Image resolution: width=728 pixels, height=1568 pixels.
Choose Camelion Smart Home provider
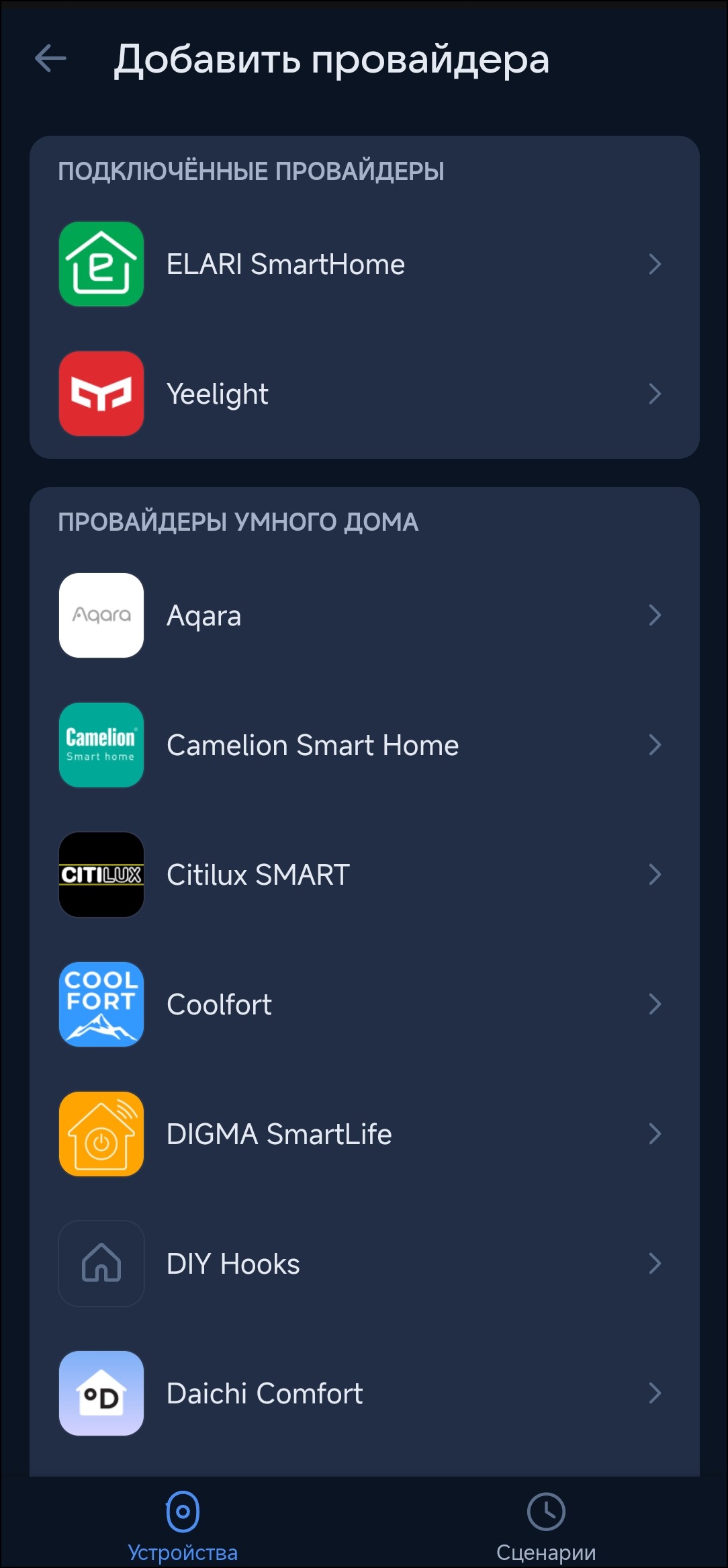coord(363,745)
